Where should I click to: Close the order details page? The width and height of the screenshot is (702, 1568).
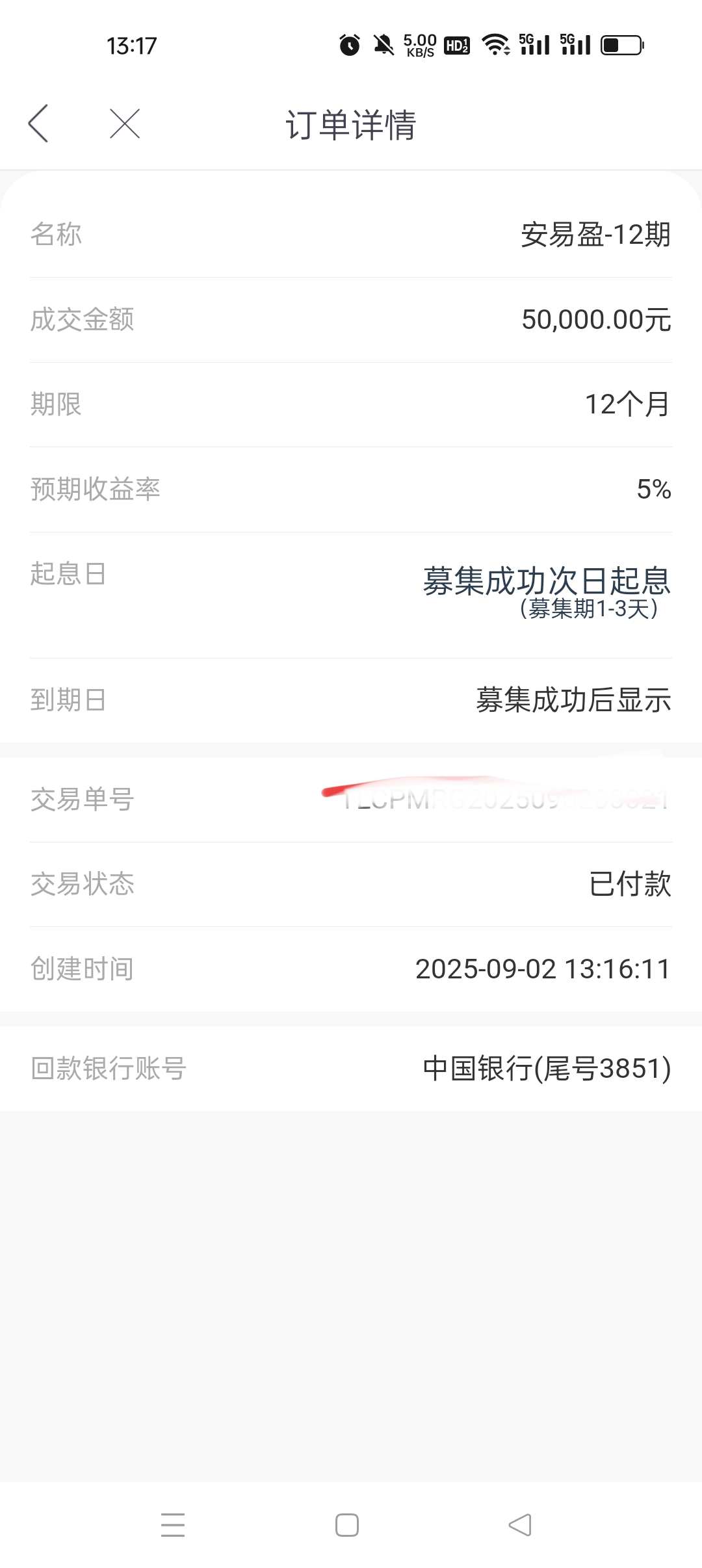pos(125,124)
